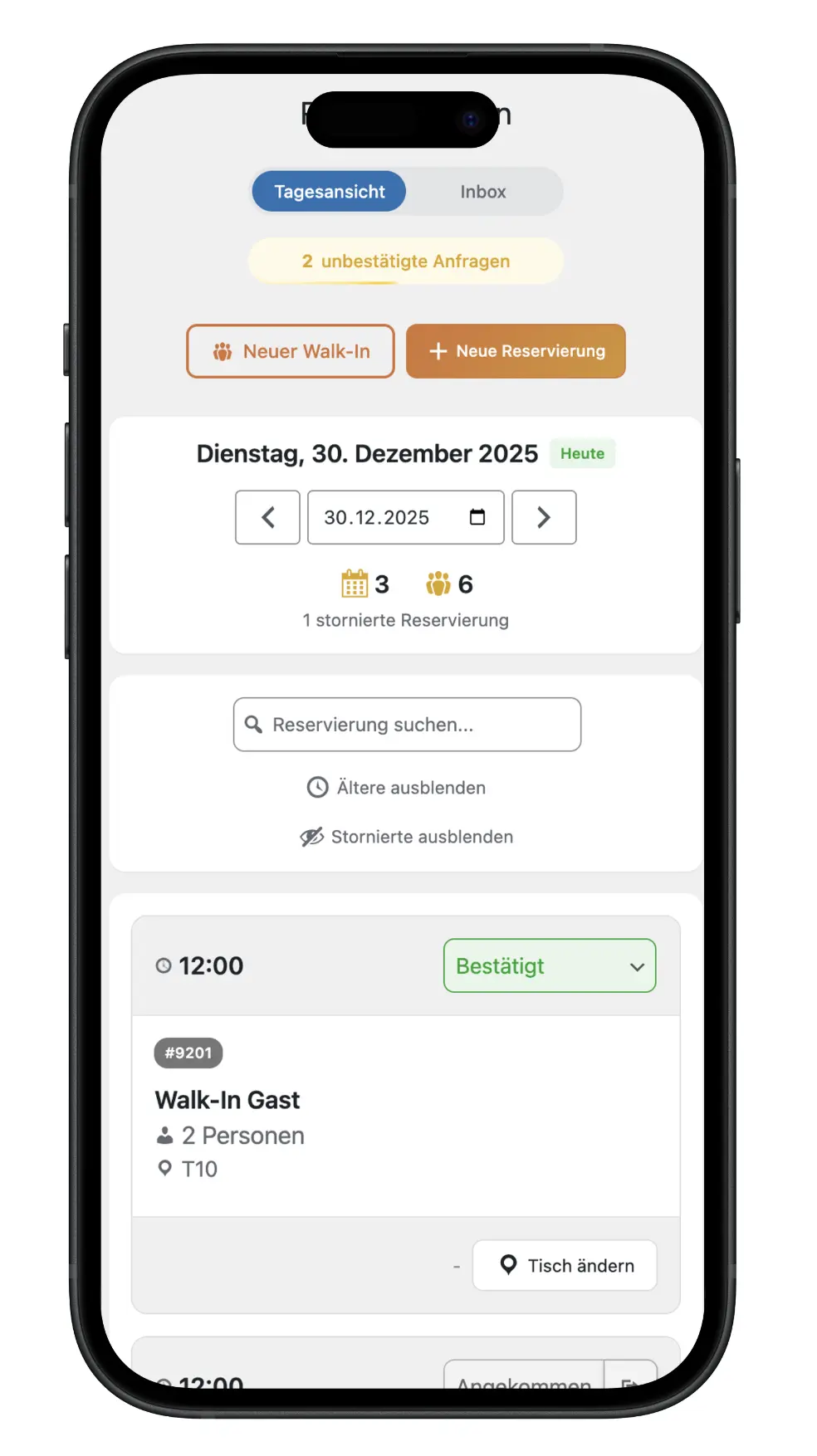Open the 2 unbestätigte Anfragen banner

[x=405, y=261]
